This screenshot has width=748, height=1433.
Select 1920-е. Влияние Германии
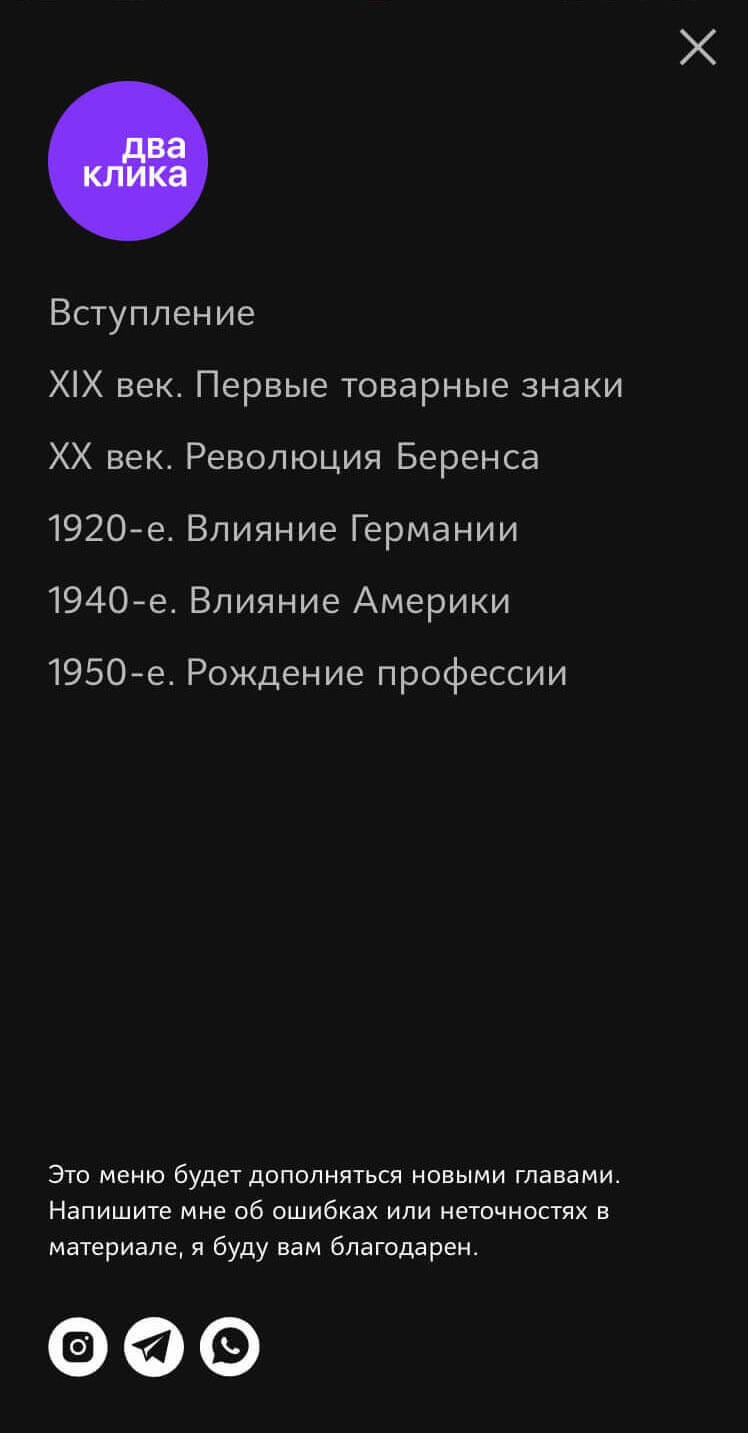[x=283, y=529]
